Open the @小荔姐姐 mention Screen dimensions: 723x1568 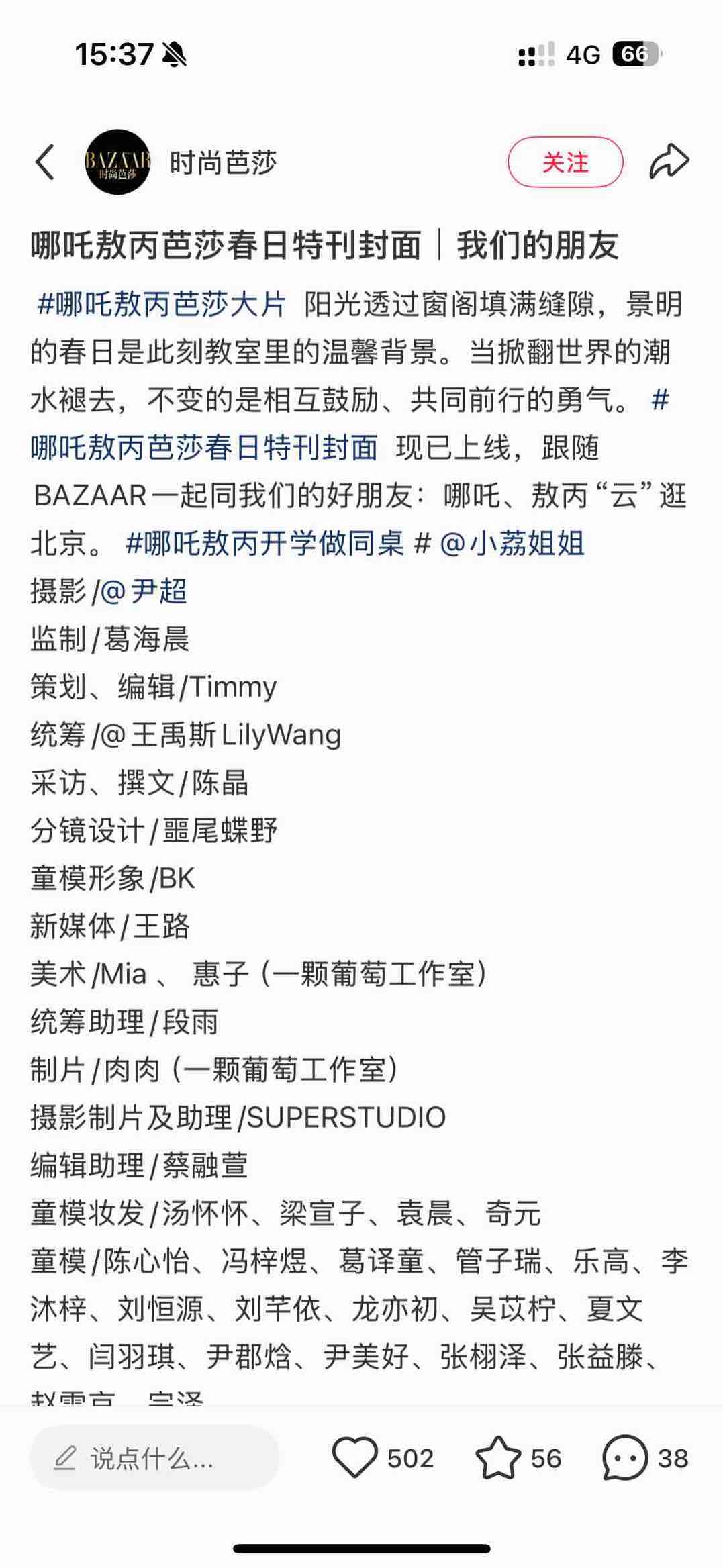(x=512, y=543)
